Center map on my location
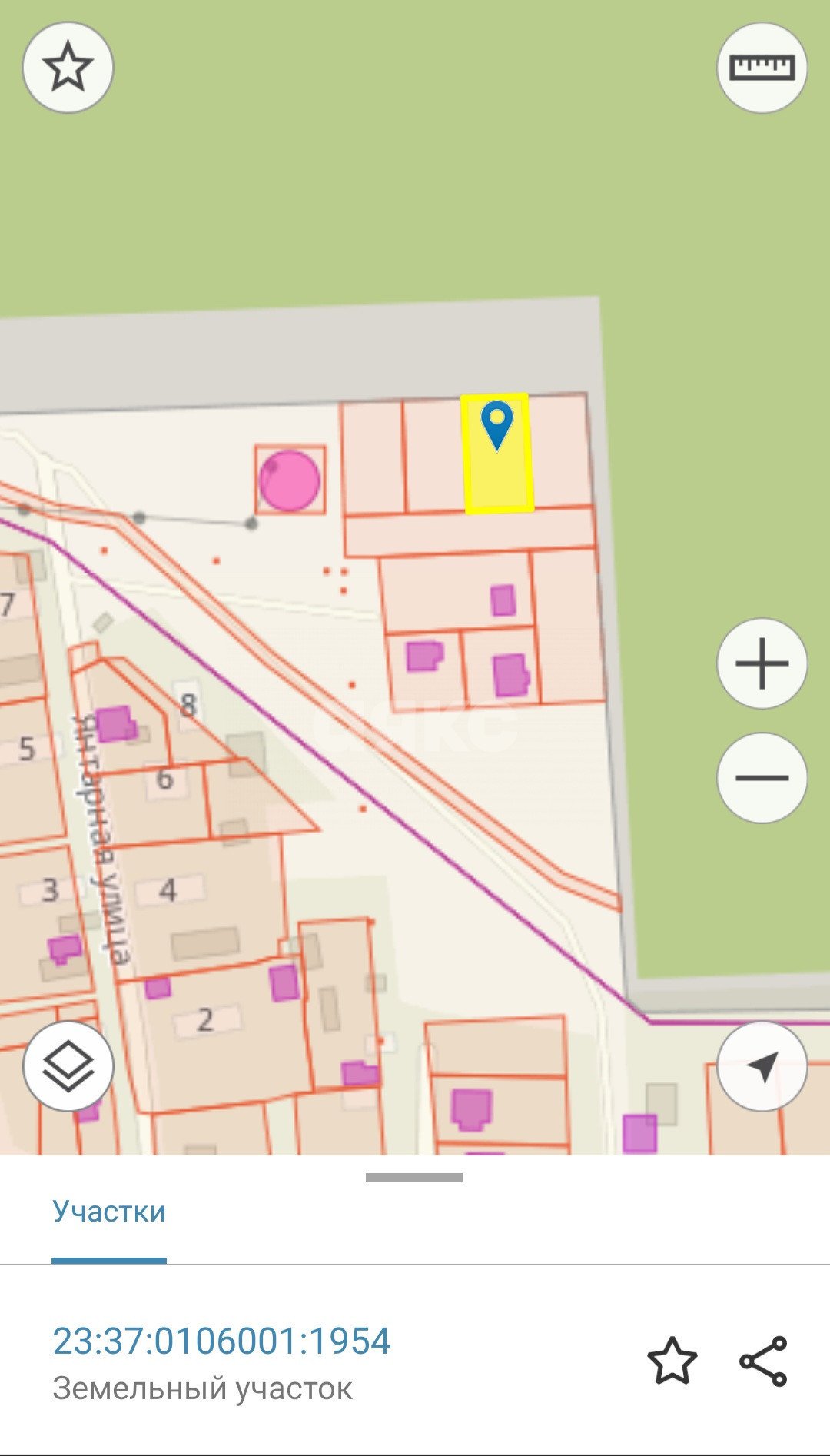The width and height of the screenshot is (830, 1456). [762, 1066]
